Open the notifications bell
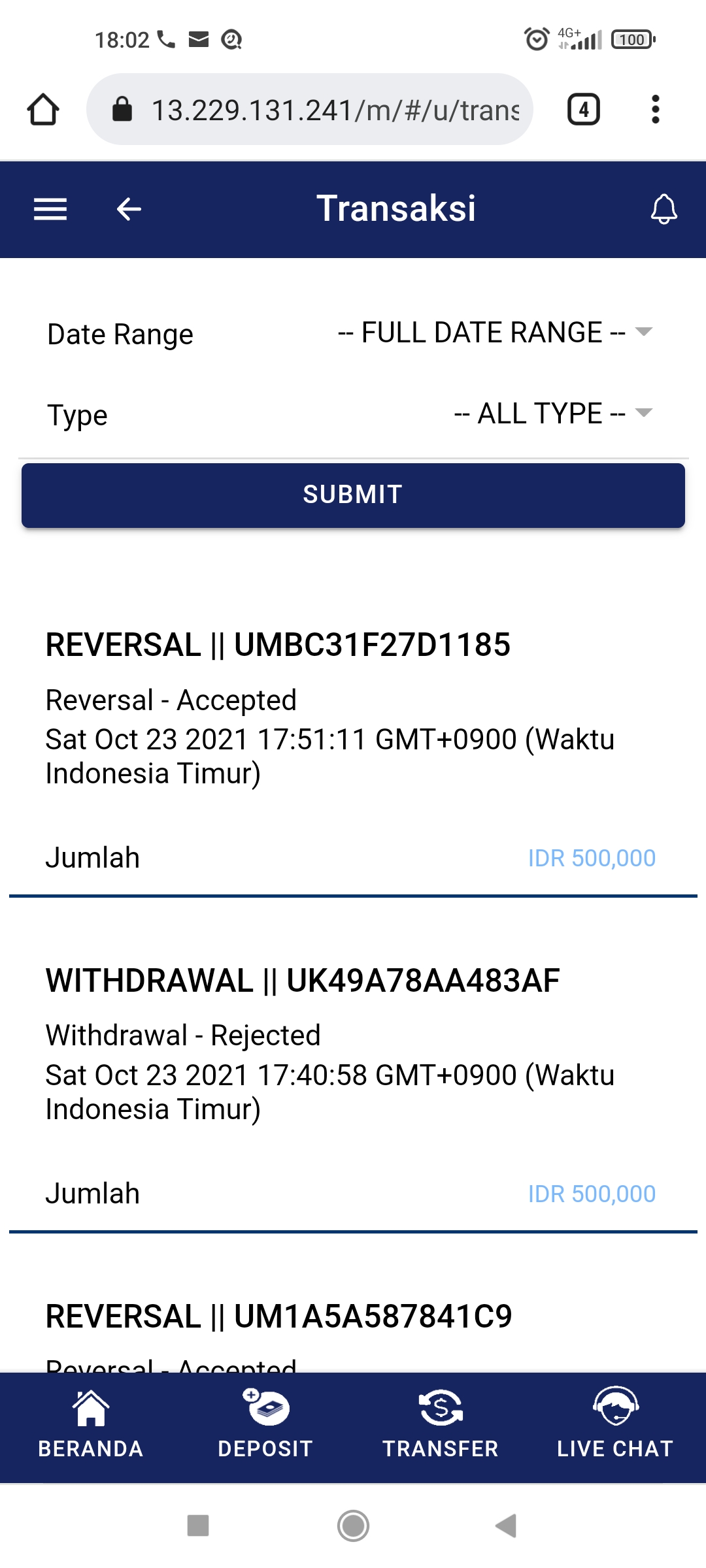This screenshot has height=1568, width=706. [664, 209]
